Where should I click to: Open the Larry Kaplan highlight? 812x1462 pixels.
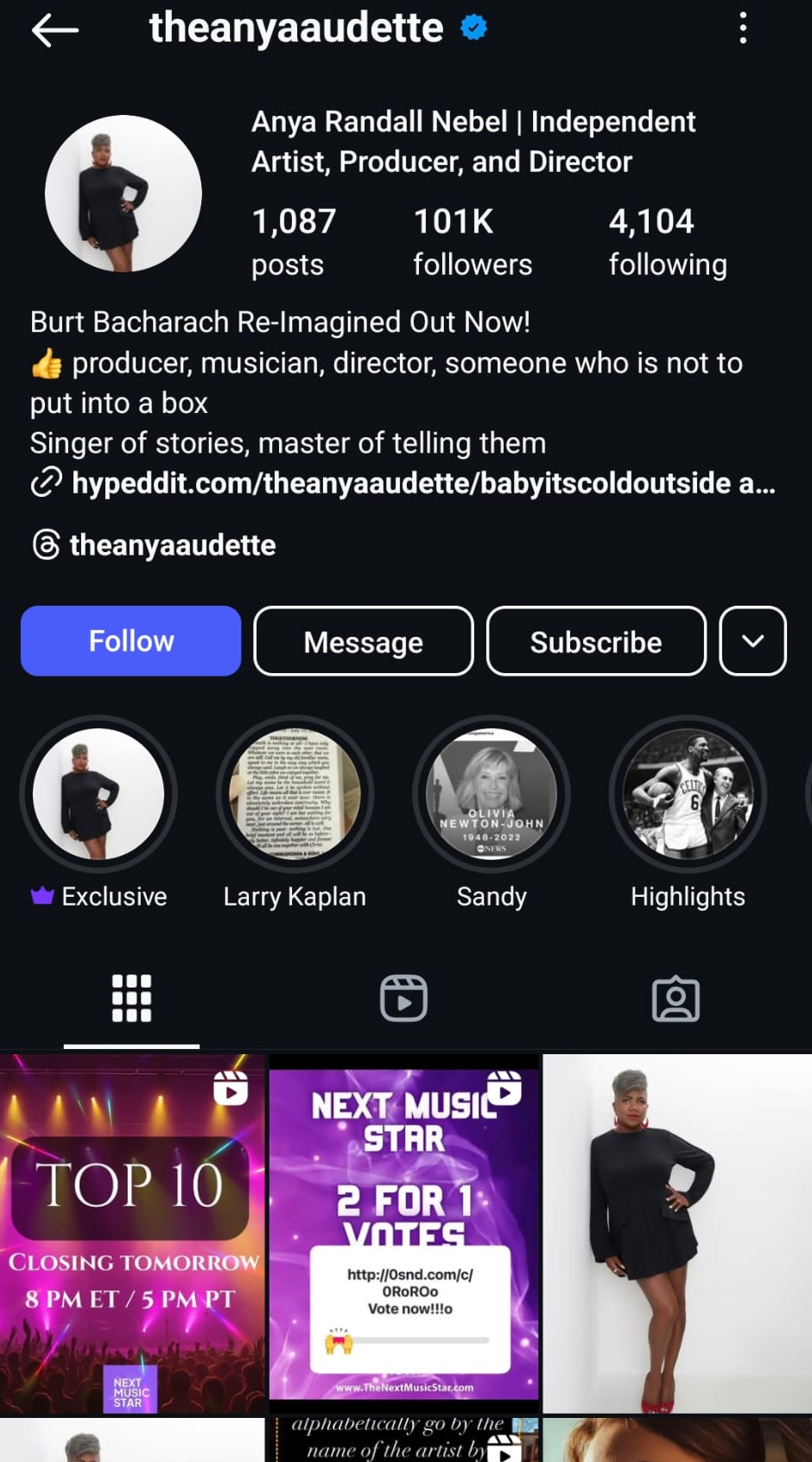[x=295, y=813]
